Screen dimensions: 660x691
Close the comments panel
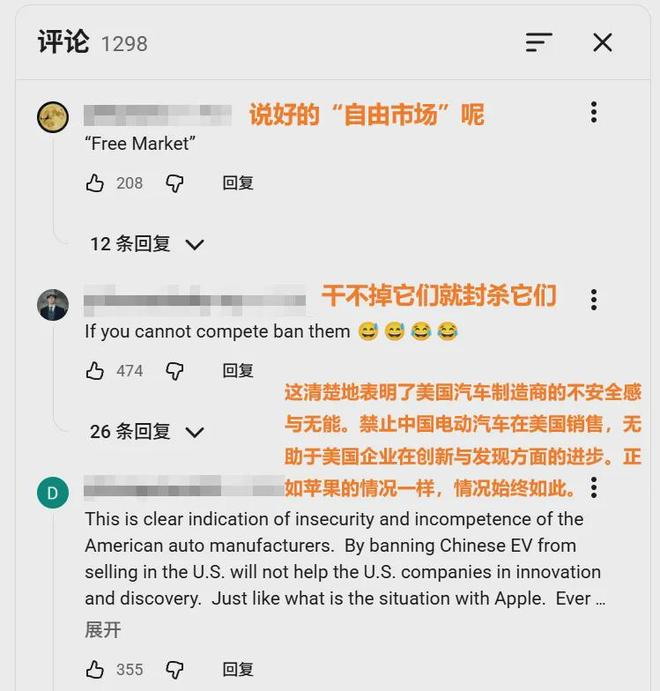[x=602, y=43]
